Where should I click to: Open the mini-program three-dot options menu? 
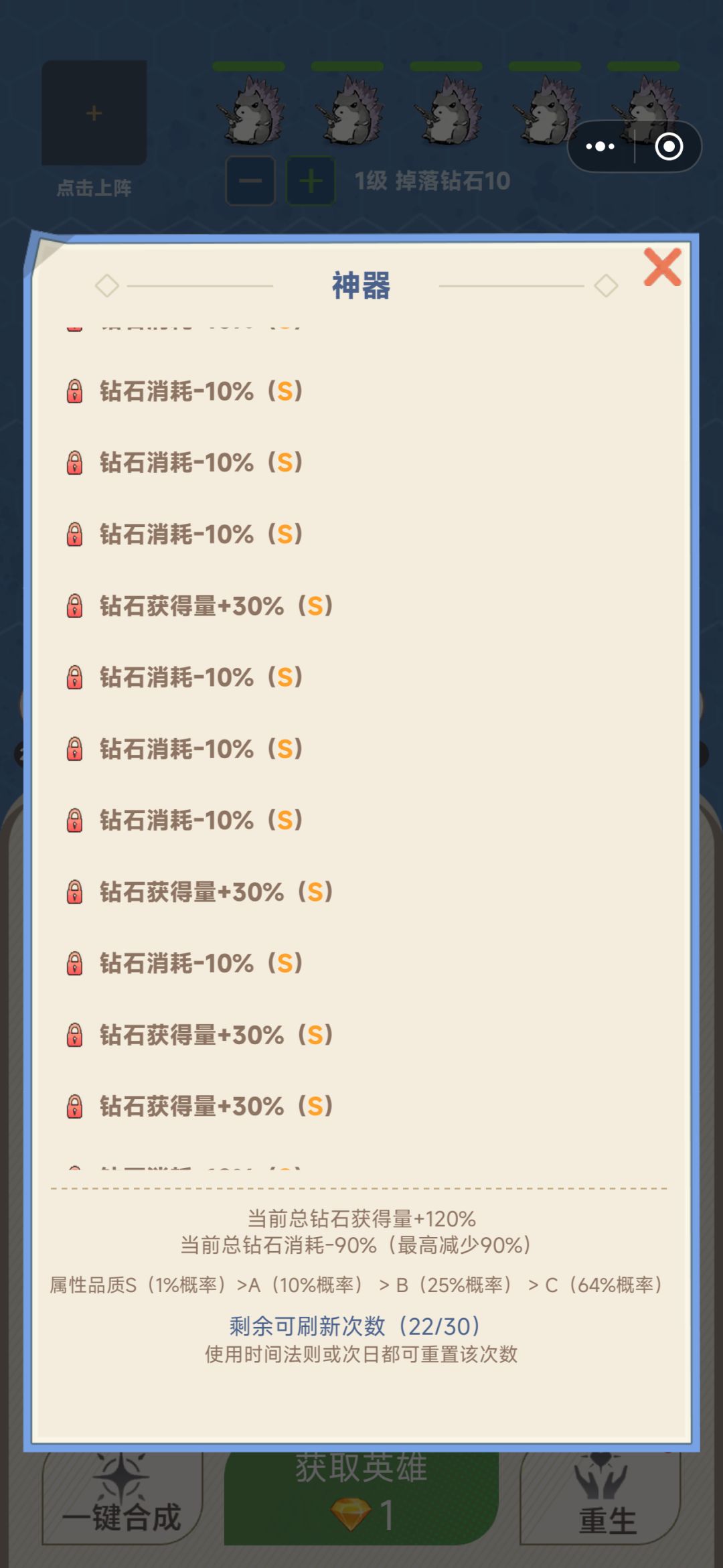[600, 147]
